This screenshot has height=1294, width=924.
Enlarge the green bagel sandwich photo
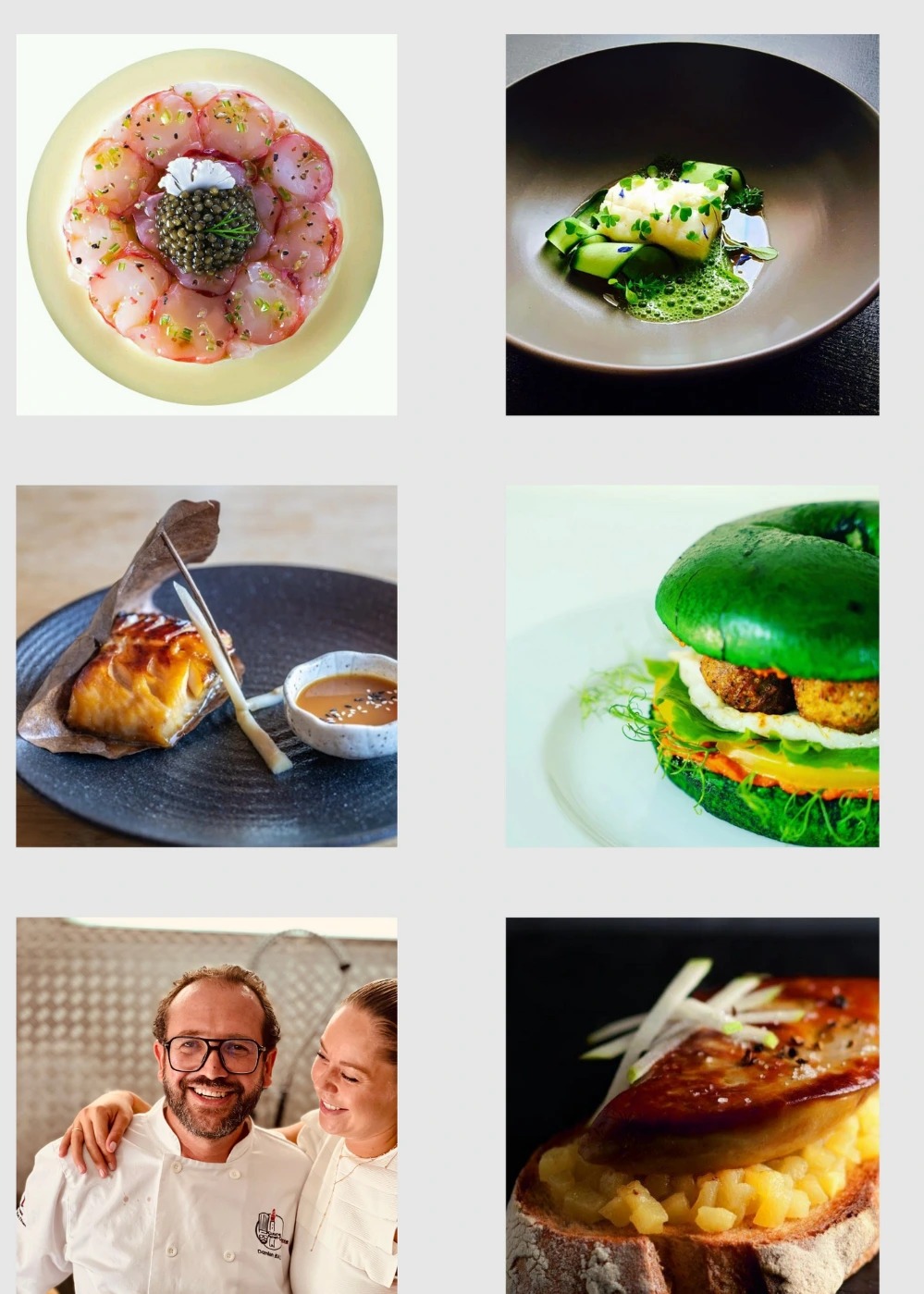[692, 666]
